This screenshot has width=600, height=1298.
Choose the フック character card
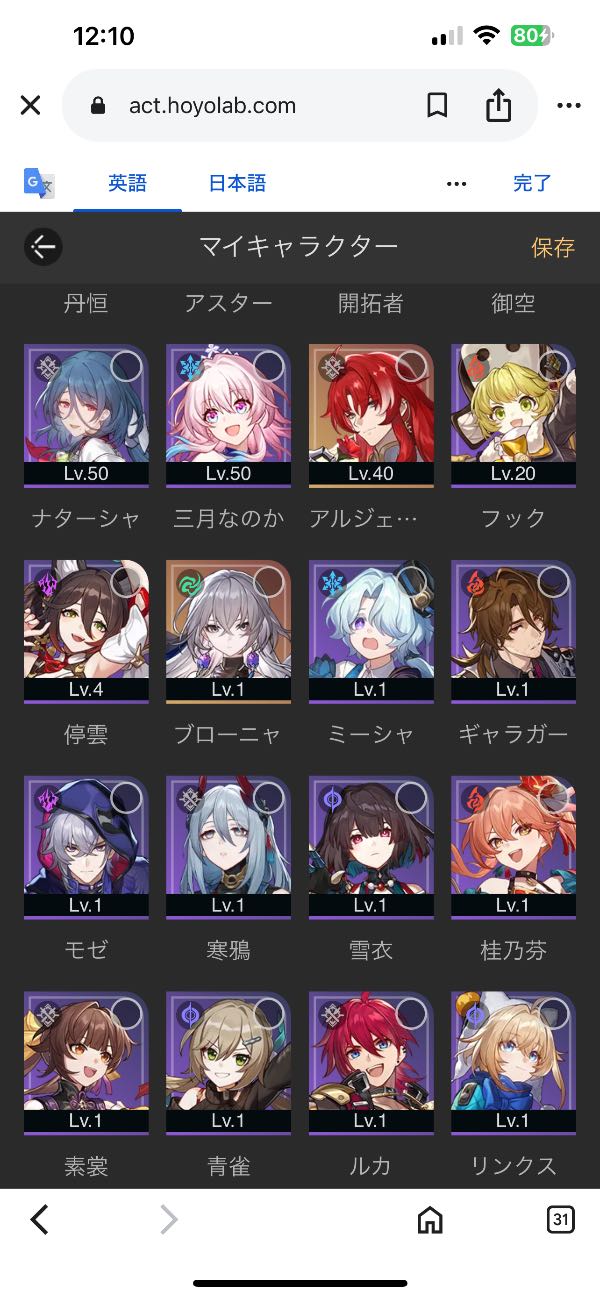(x=513, y=415)
